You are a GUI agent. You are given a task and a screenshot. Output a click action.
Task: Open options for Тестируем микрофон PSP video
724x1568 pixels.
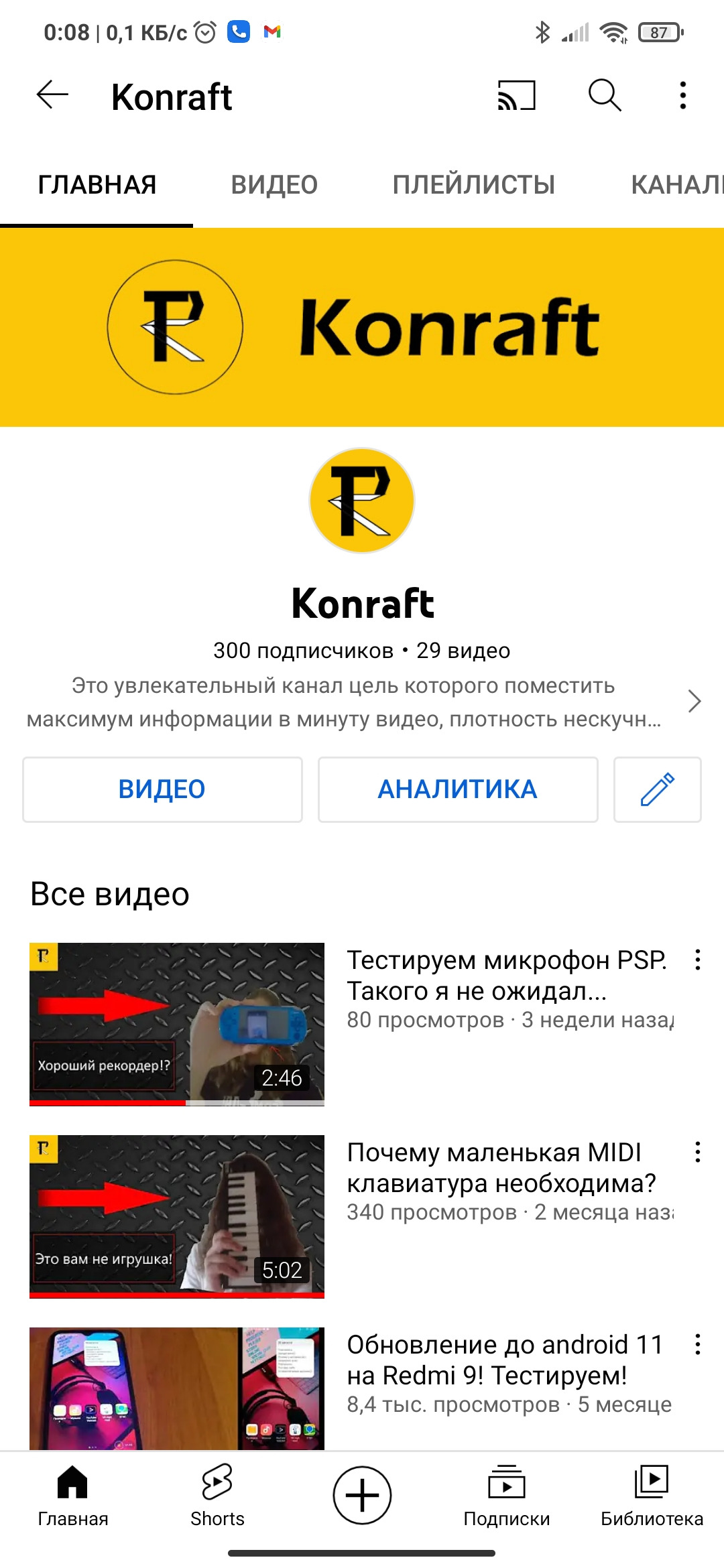(698, 960)
